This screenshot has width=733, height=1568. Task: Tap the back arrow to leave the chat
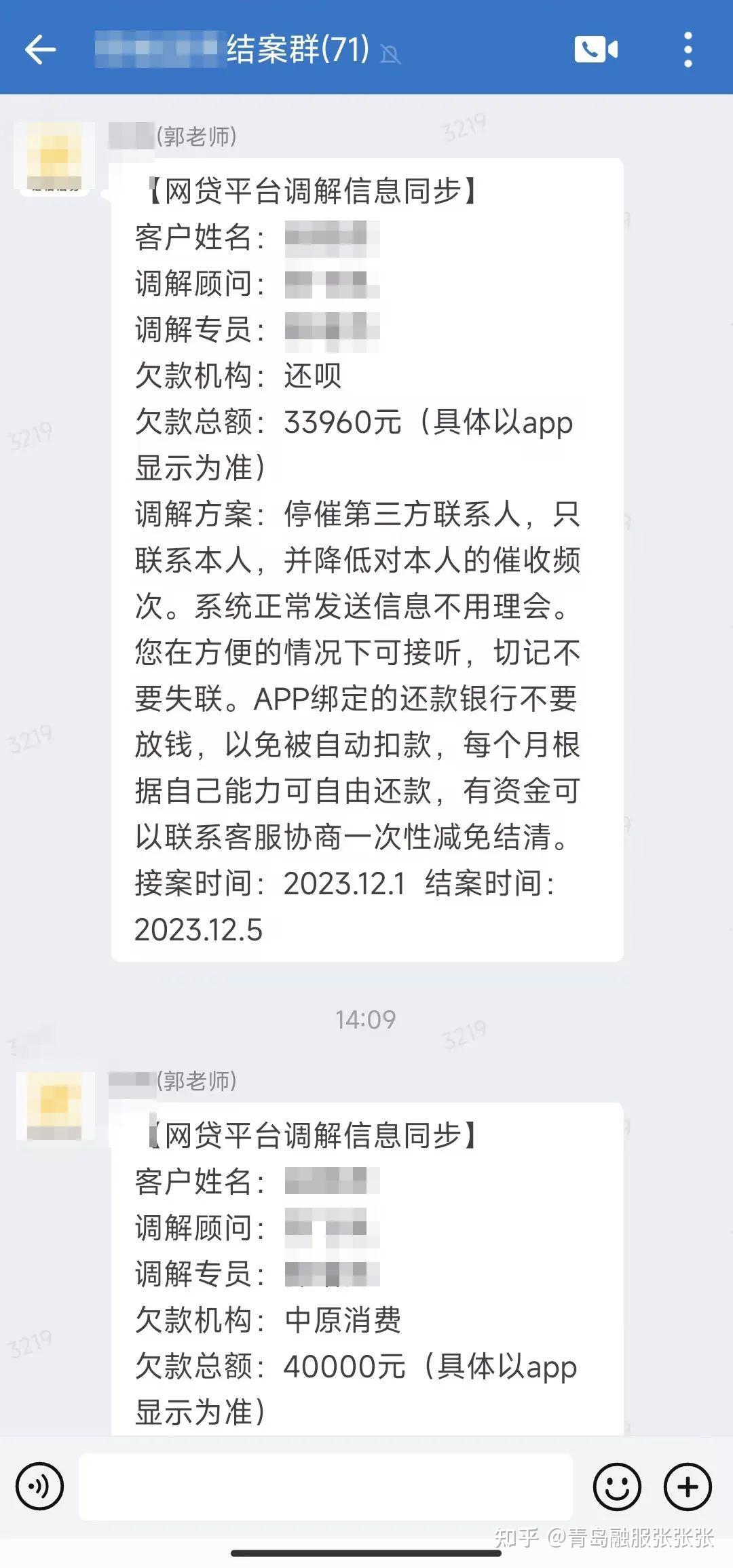pos(42,50)
